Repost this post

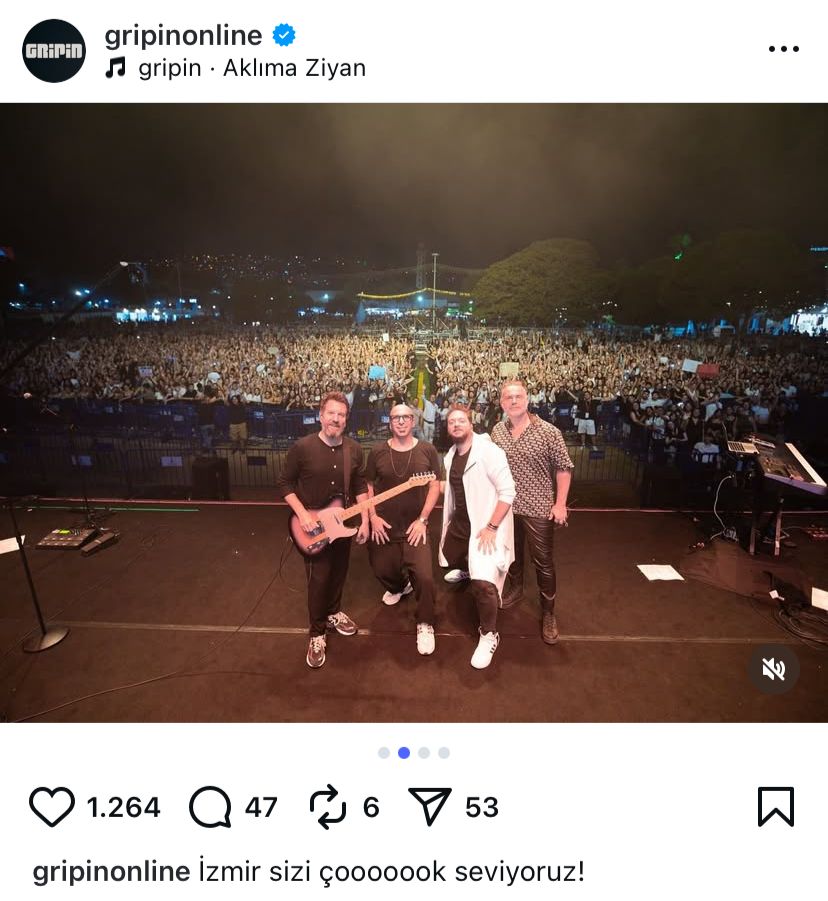pyautogui.click(x=328, y=807)
